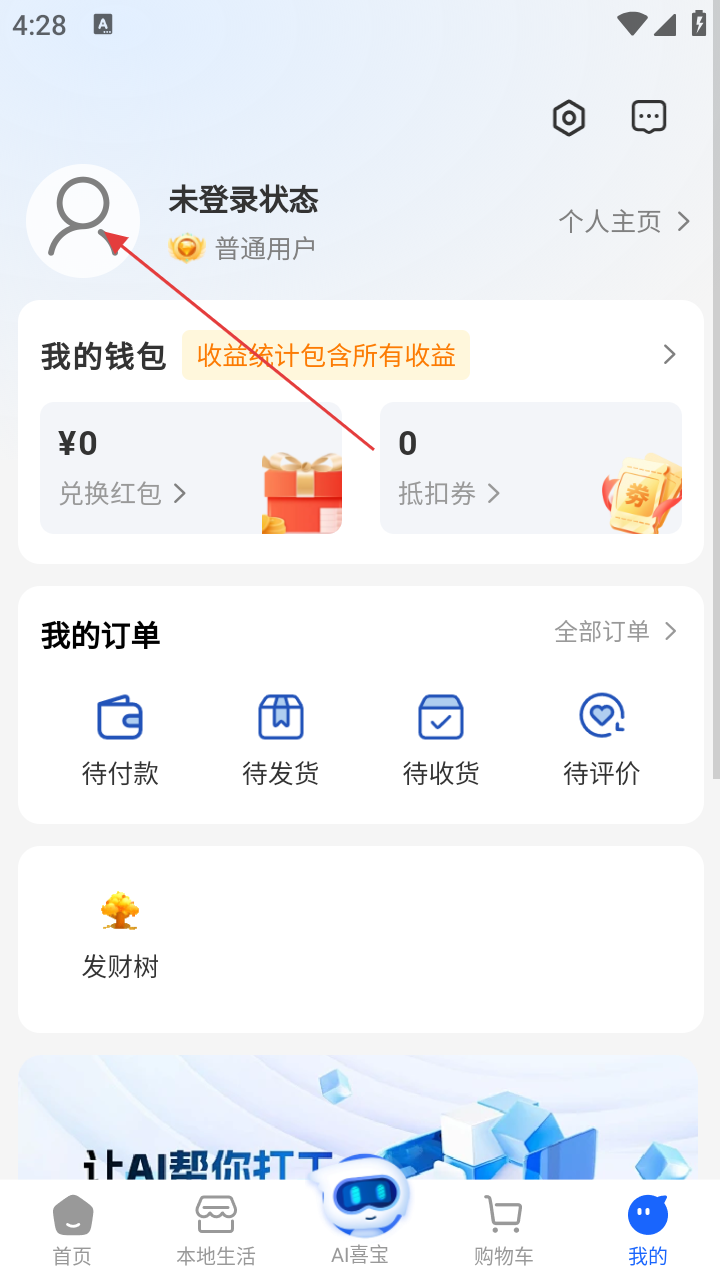The image size is (720, 1280).
Task: Expand 我的钱包 wallet details arrow
Action: coord(669,355)
